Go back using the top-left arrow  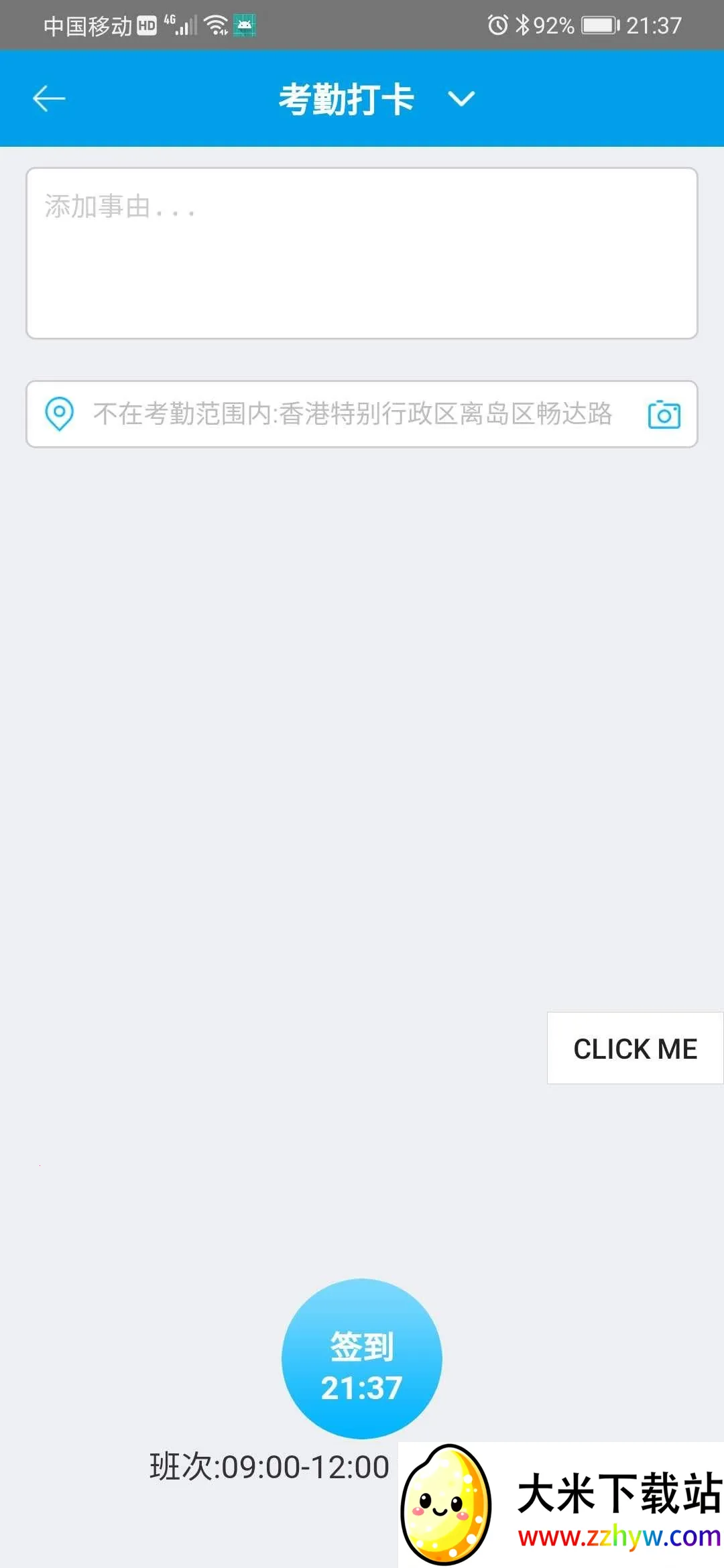[49, 99]
